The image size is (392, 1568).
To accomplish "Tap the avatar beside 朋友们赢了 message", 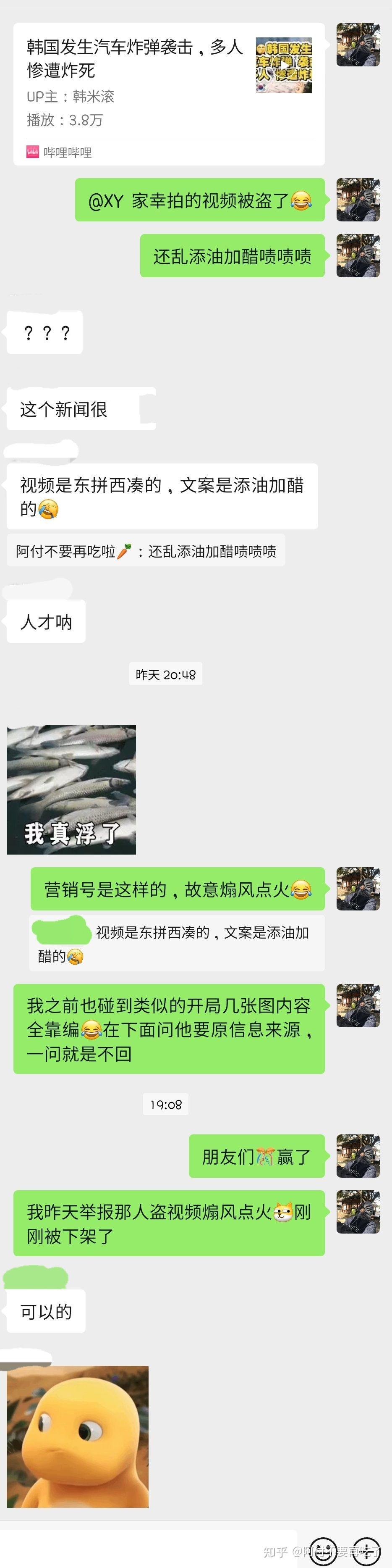I will (x=358, y=1156).
